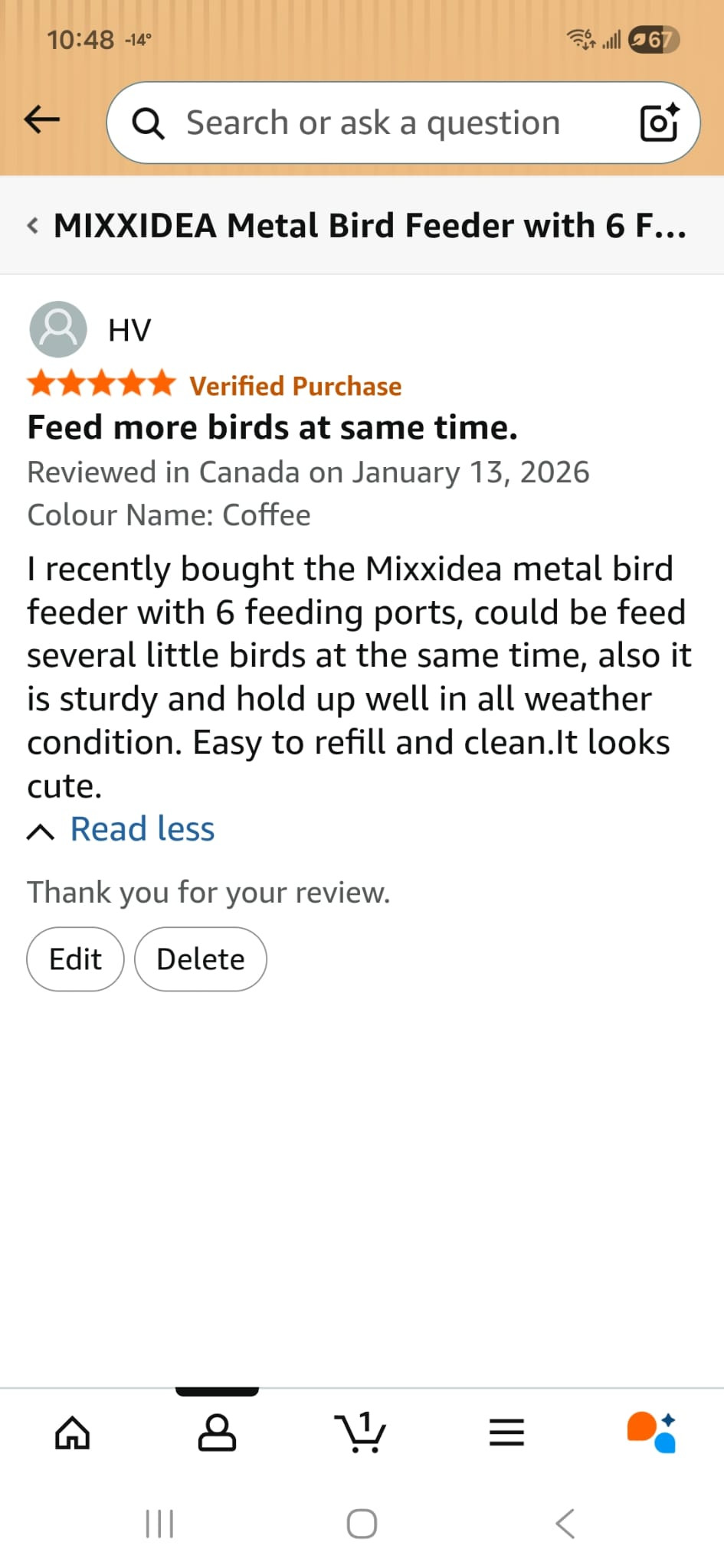Delete the review

(201, 959)
